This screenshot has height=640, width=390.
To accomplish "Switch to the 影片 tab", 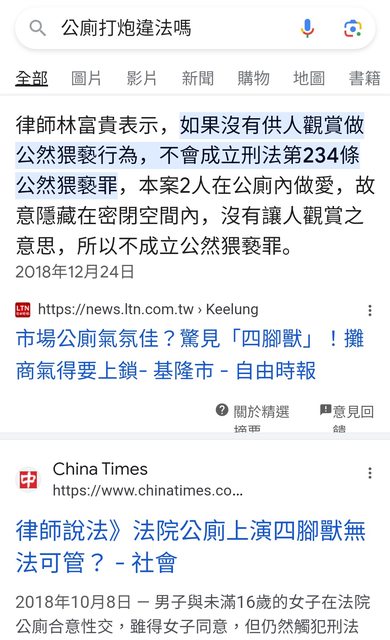I will click(142, 78).
